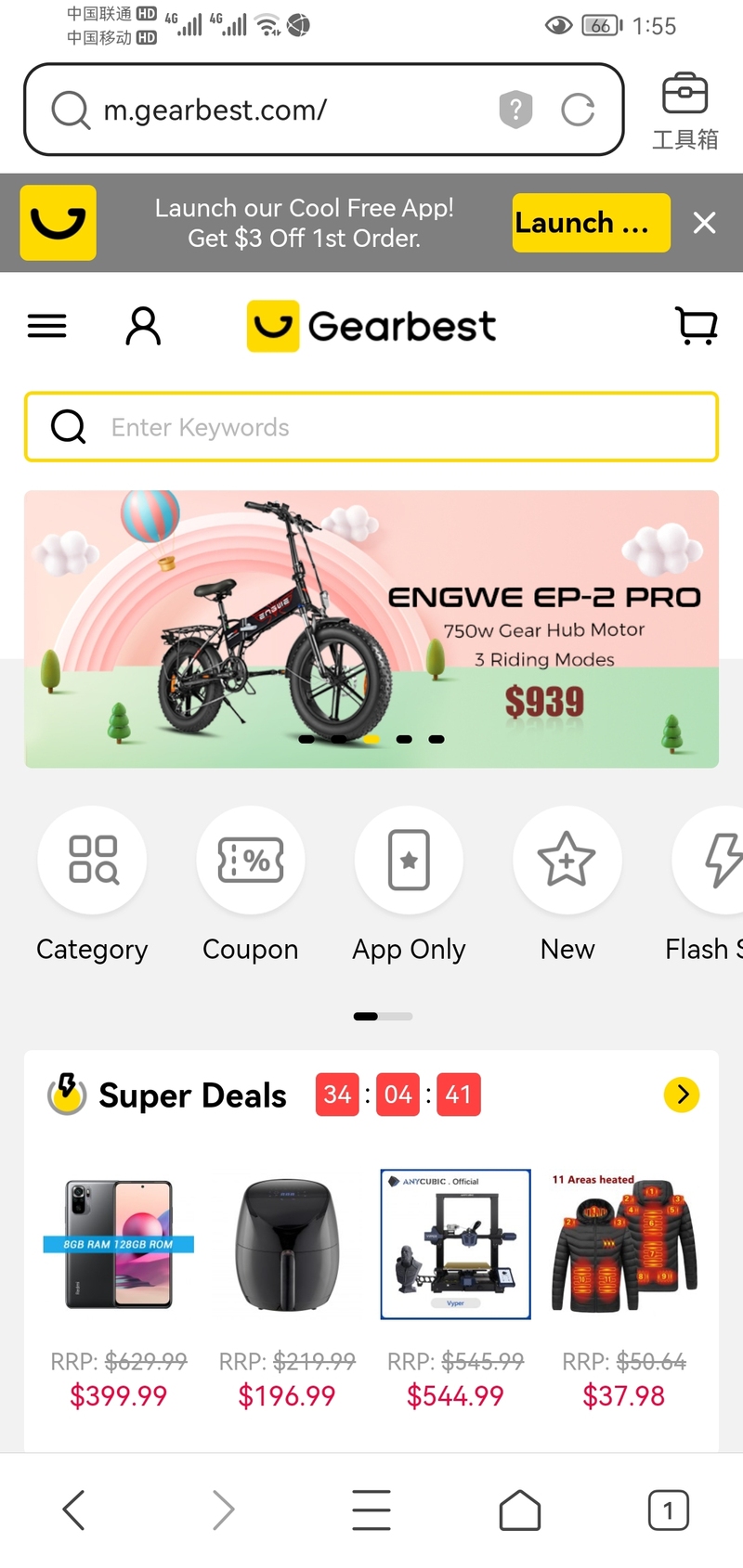
Task: Open the App Only shortcut
Action: 409,861
